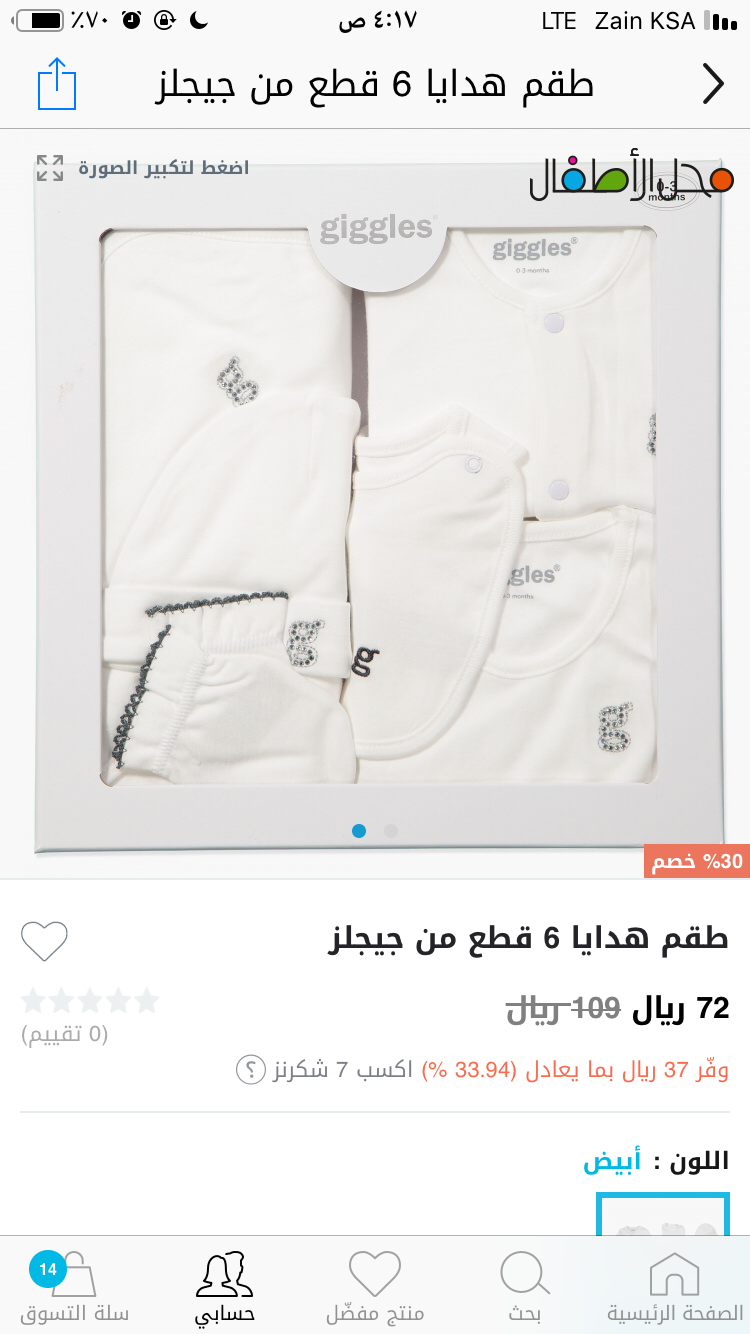Image resolution: width=750 pixels, height=1334 pixels.
Task: Add the gift set to favorites
Action: 45,941
